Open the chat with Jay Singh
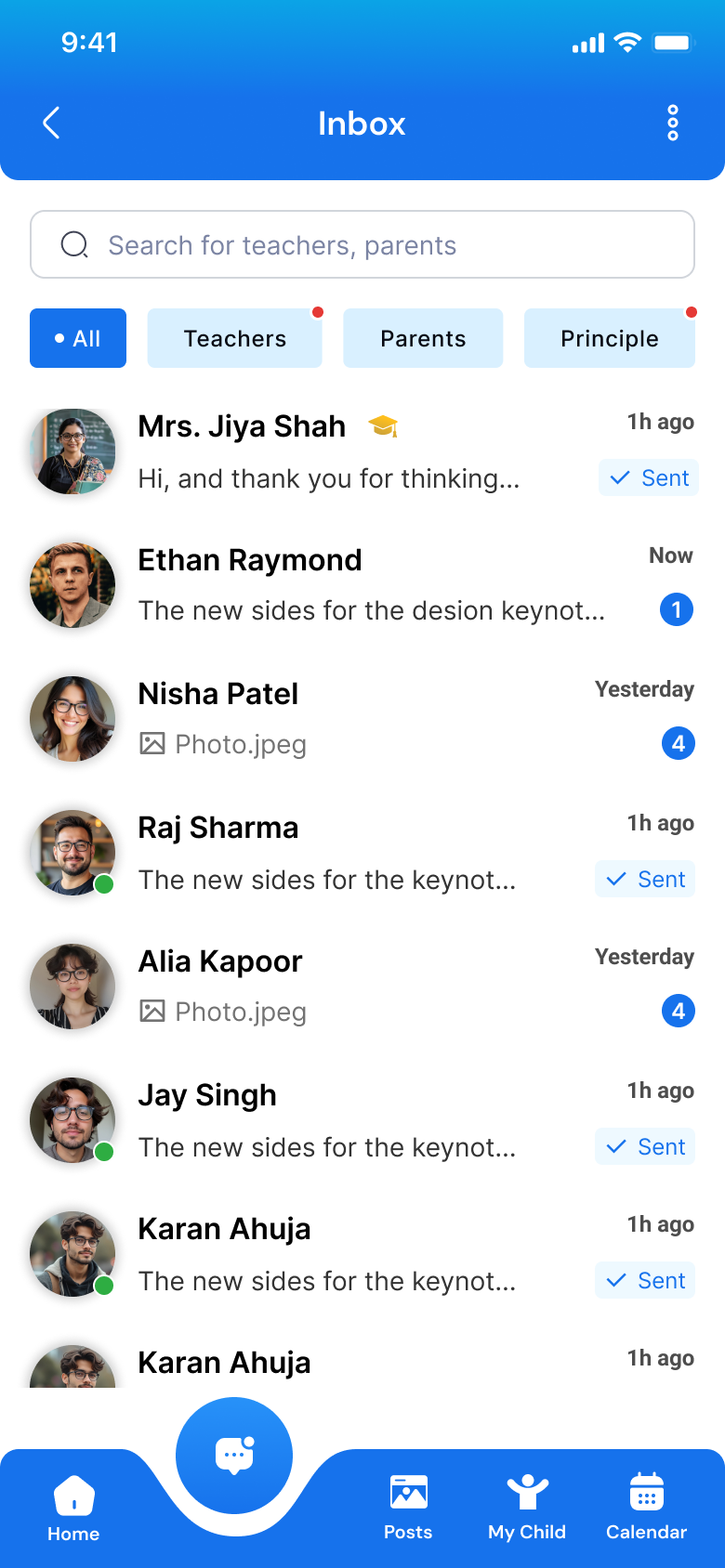Image resolution: width=725 pixels, height=1568 pixels. click(362, 1120)
